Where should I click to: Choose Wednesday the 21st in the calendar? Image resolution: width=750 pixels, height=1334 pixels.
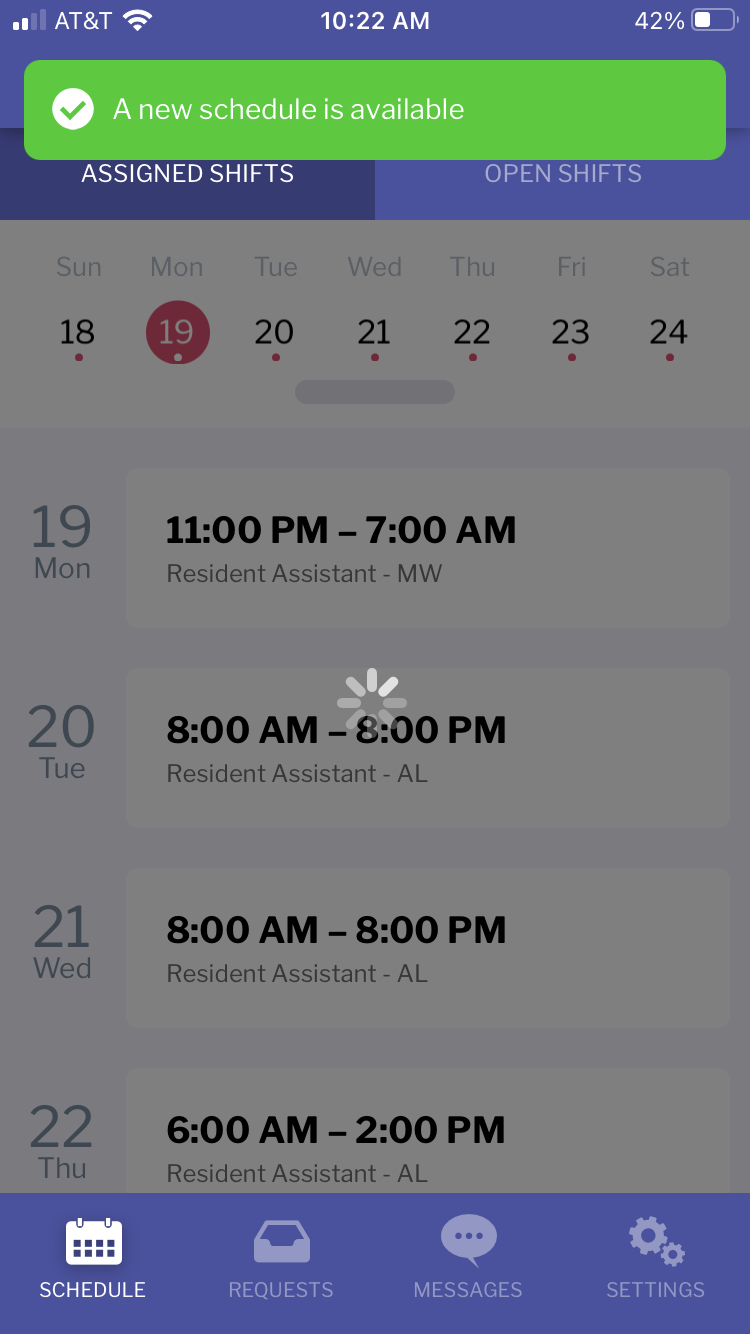click(374, 333)
